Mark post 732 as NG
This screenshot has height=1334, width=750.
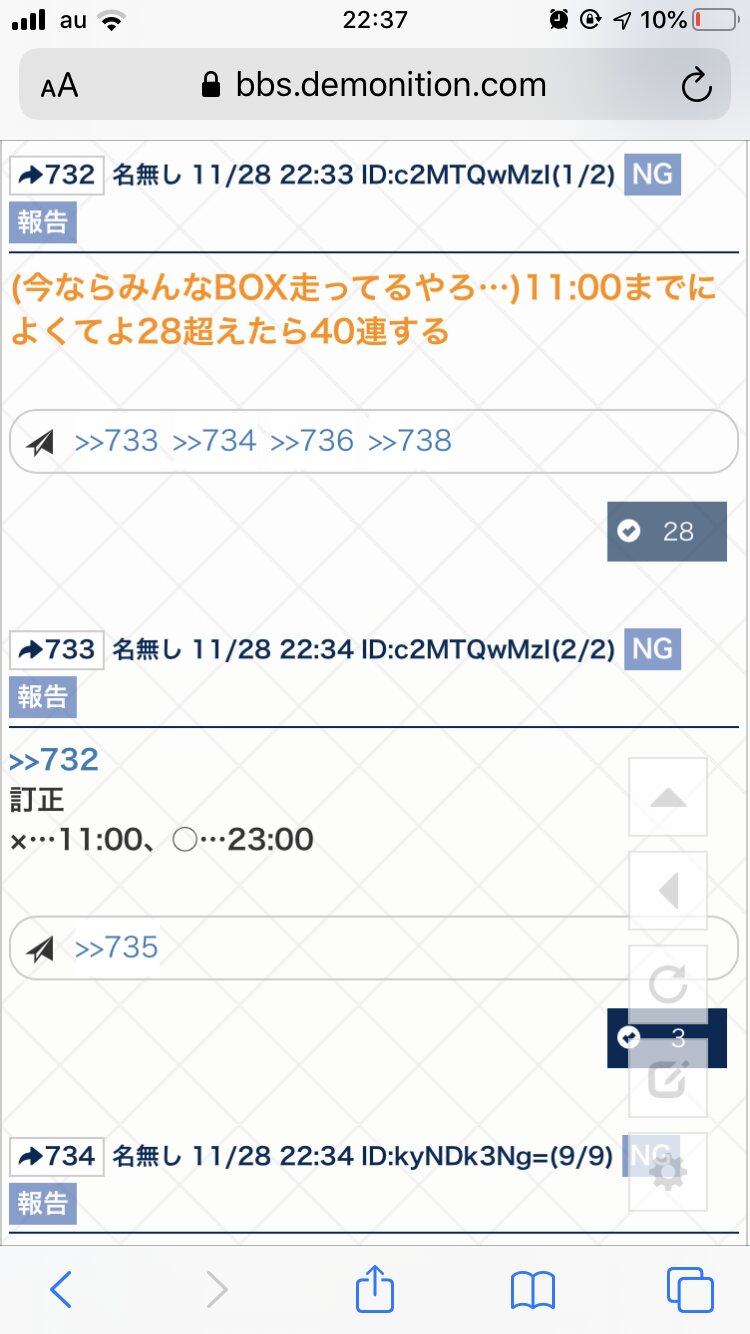(x=652, y=176)
